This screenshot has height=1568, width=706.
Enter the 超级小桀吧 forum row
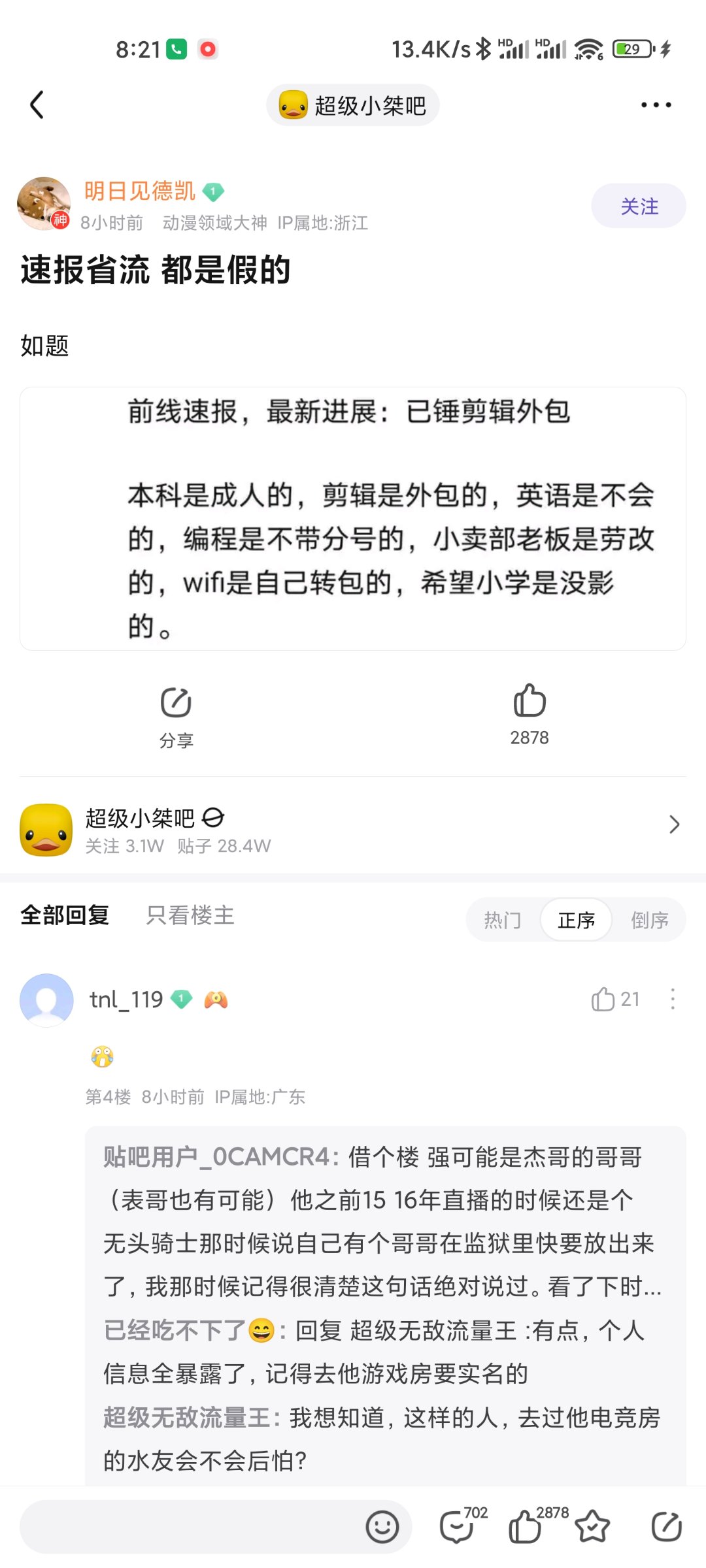tap(353, 829)
